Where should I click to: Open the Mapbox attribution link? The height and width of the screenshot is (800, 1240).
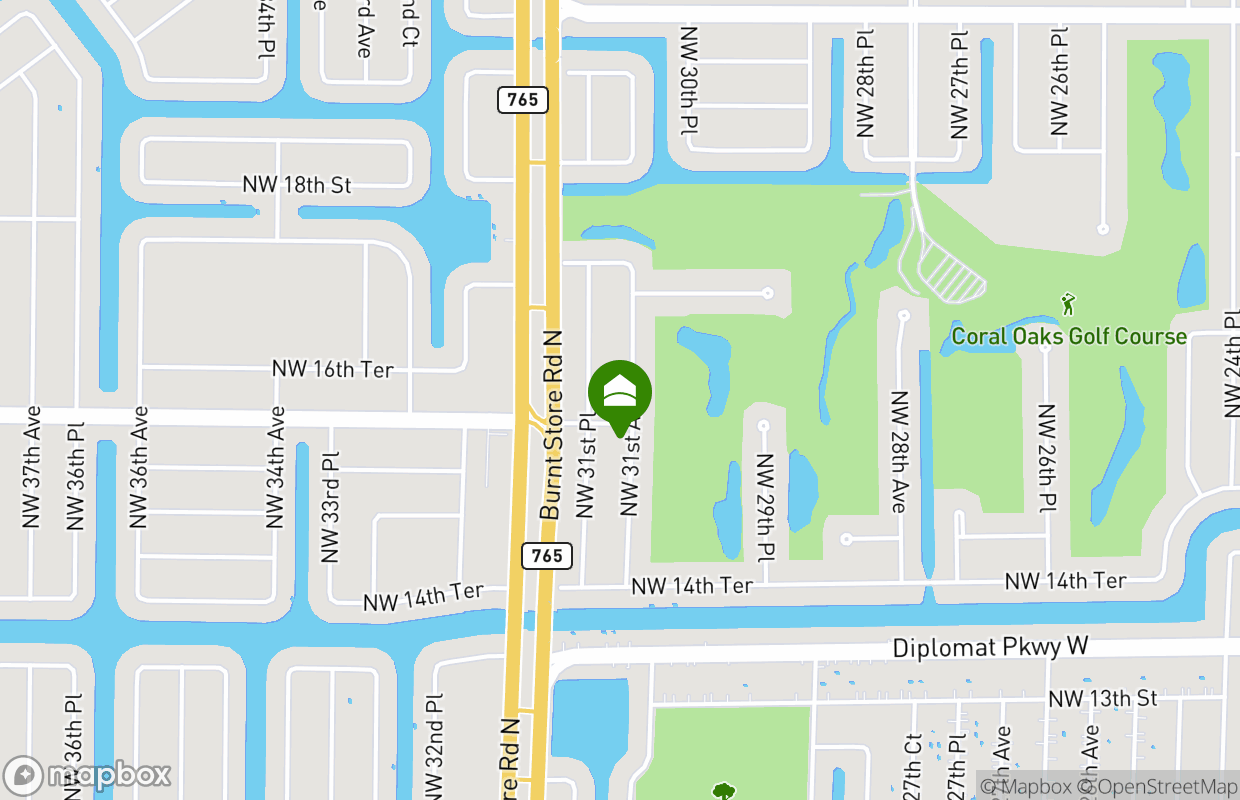[x=1027, y=787]
